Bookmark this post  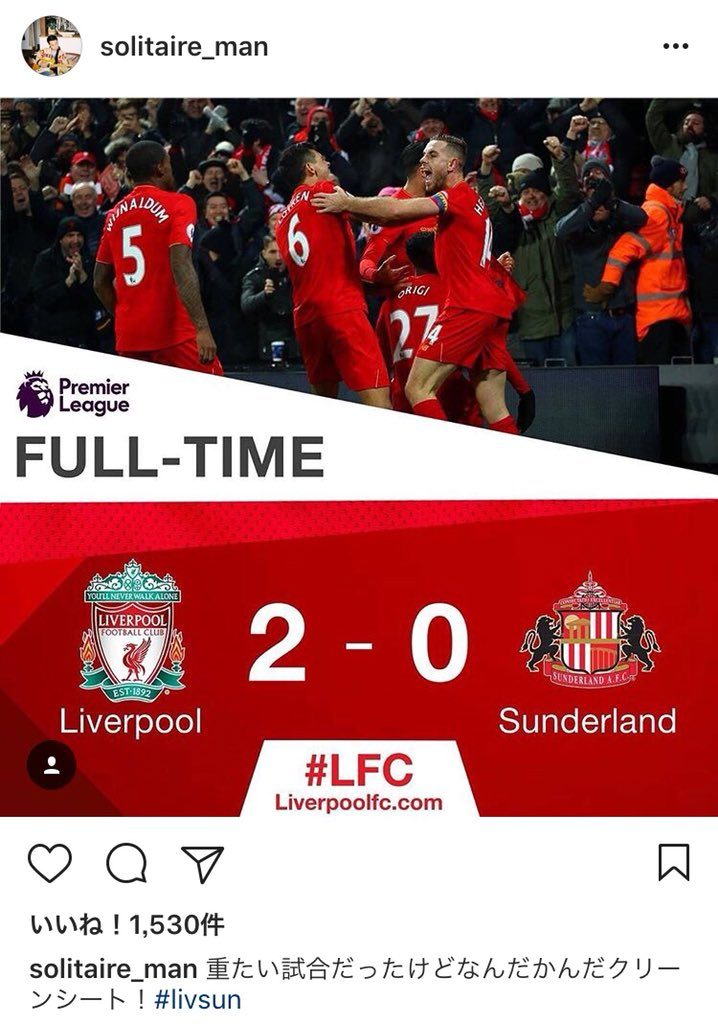[x=674, y=862]
